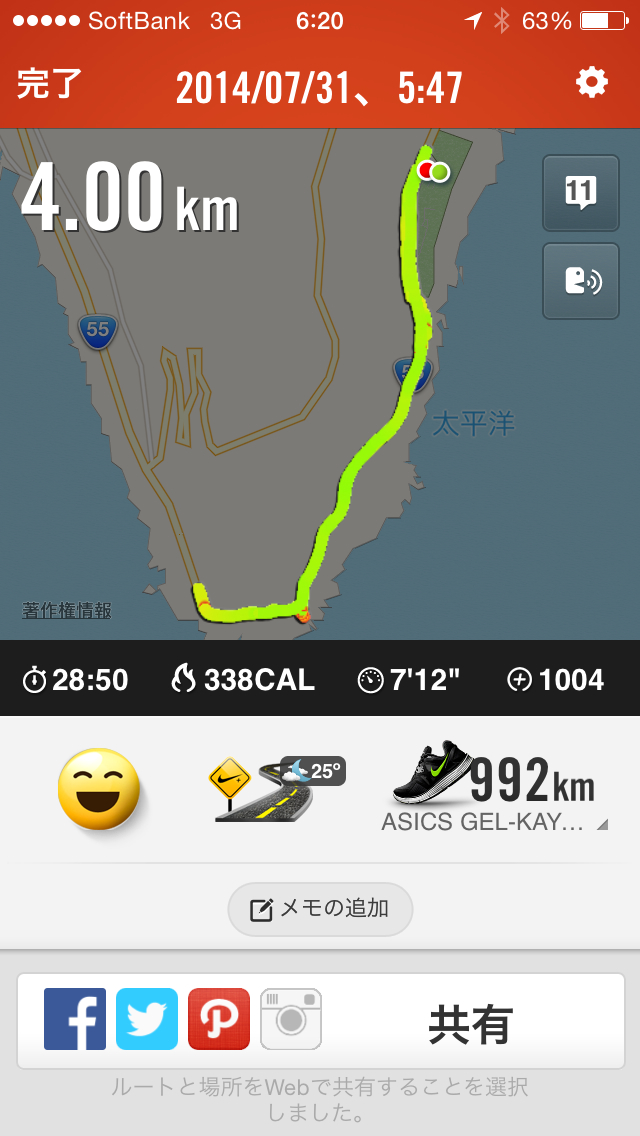This screenshot has height=1136, width=640.
Task: Open the 著作権情報 map copyright link
Action: click(x=67, y=609)
